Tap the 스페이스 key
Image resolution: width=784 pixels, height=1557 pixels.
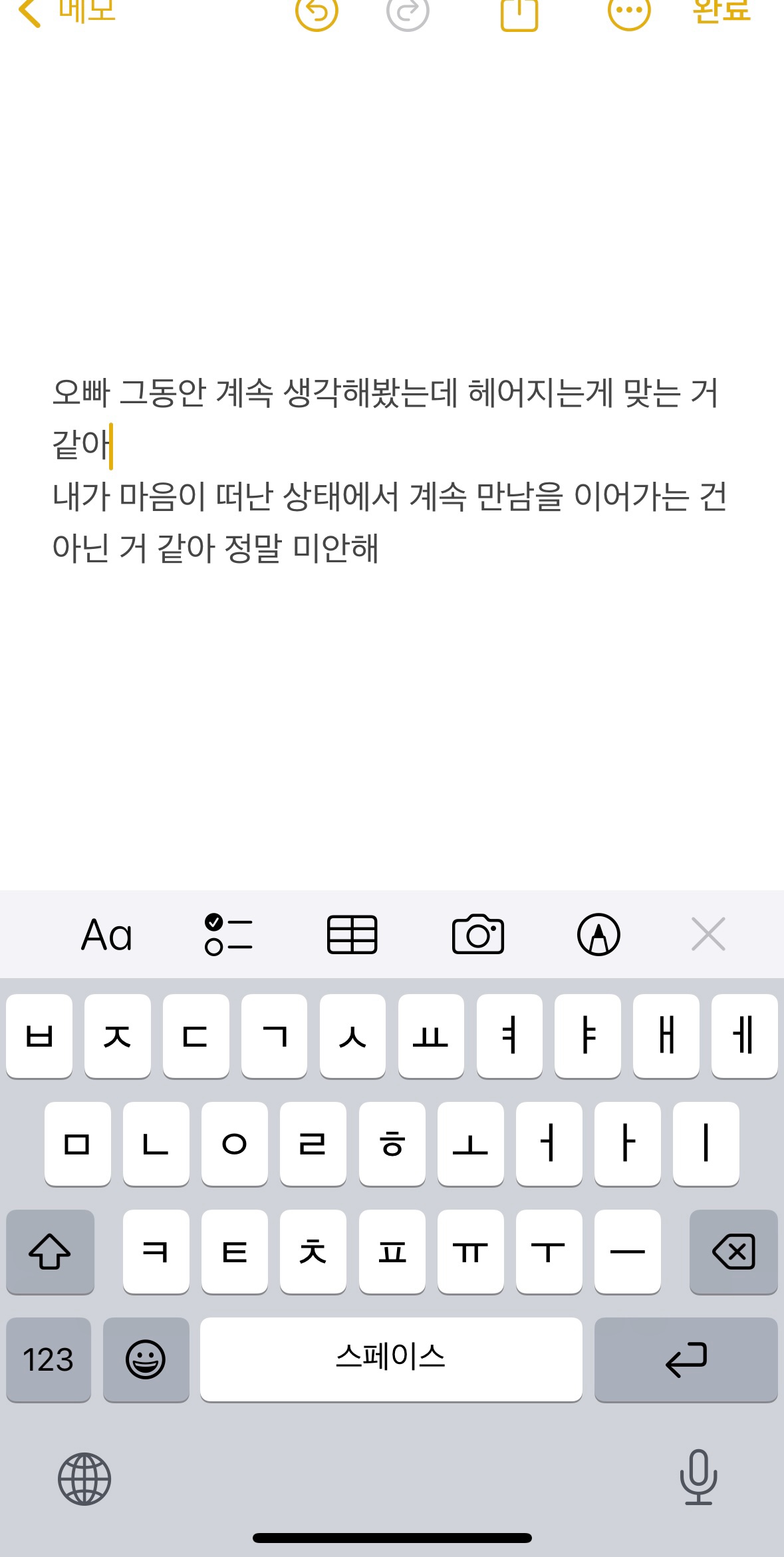(391, 1359)
